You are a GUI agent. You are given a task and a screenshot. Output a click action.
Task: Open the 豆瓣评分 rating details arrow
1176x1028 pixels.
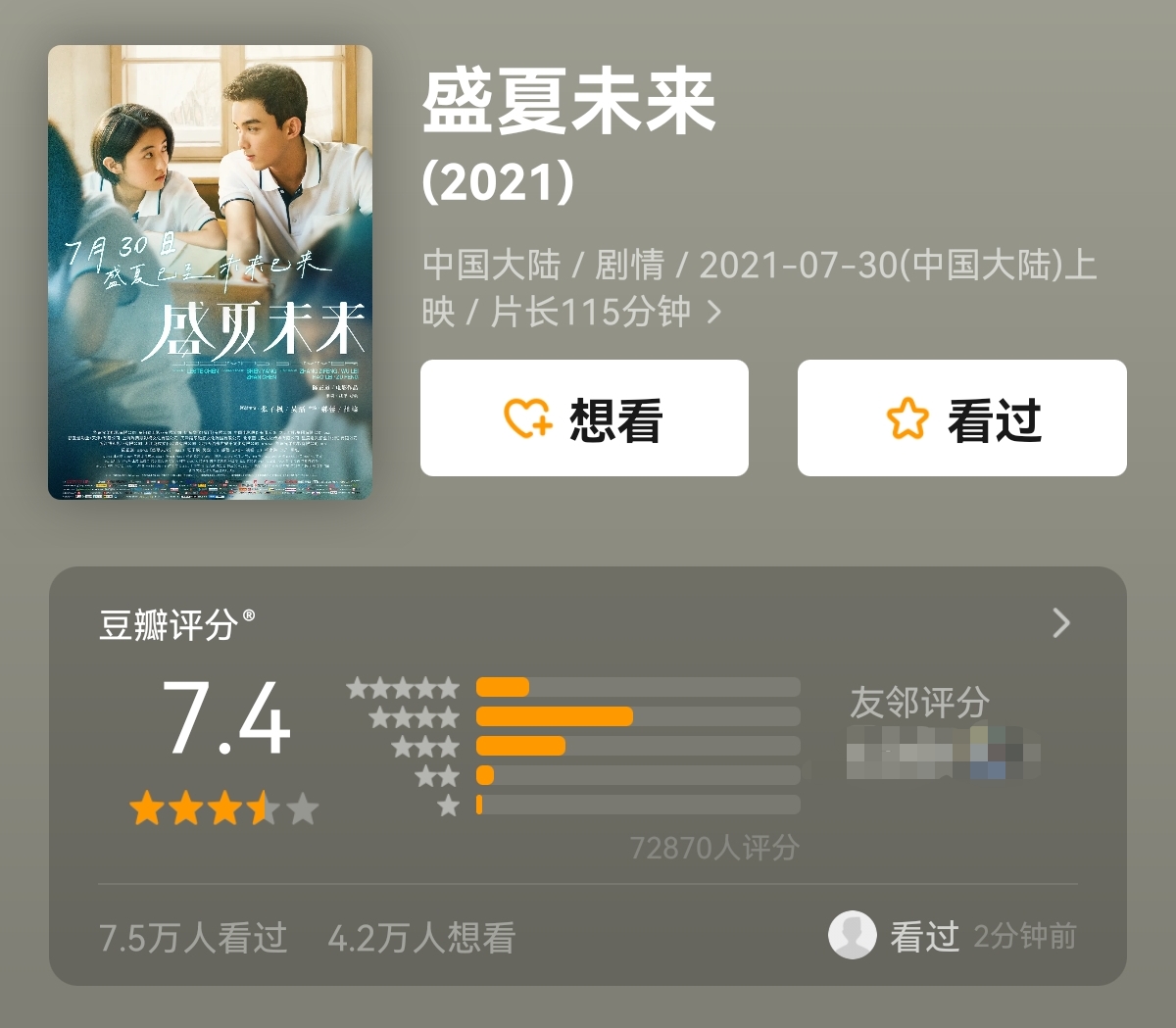1060,623
